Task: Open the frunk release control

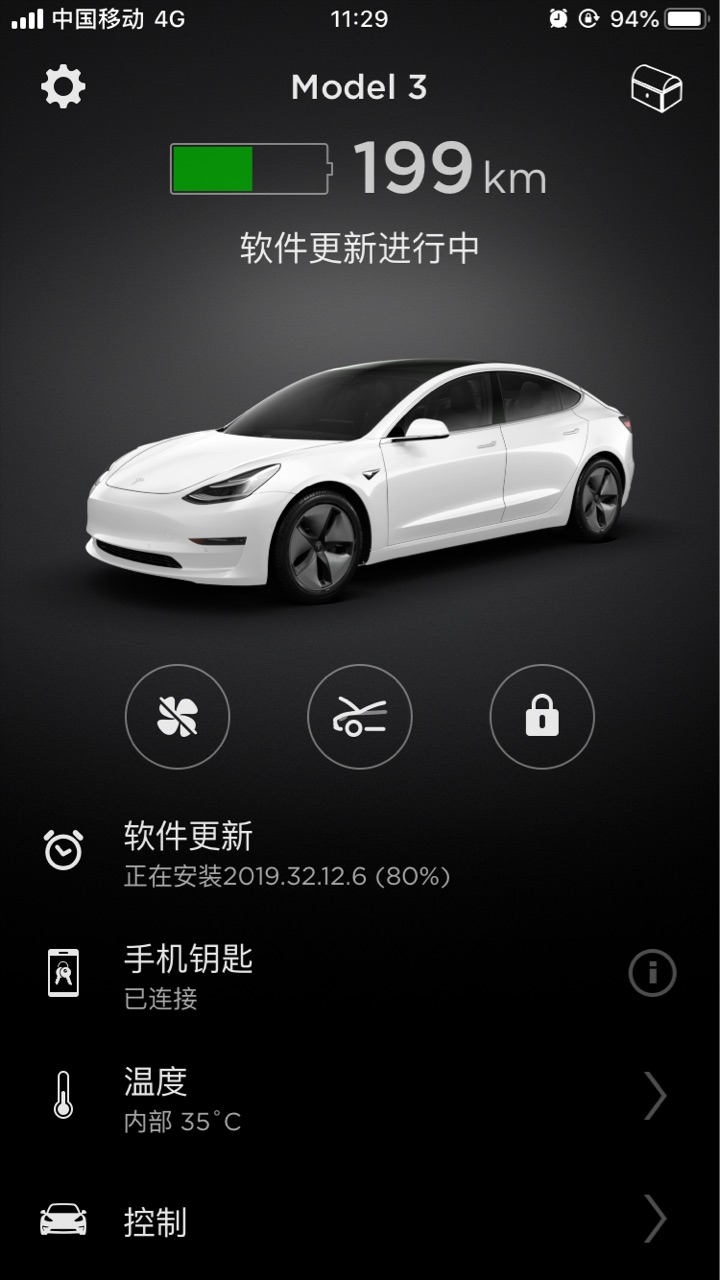Action: pyautogui.click(x=360, y=718)
